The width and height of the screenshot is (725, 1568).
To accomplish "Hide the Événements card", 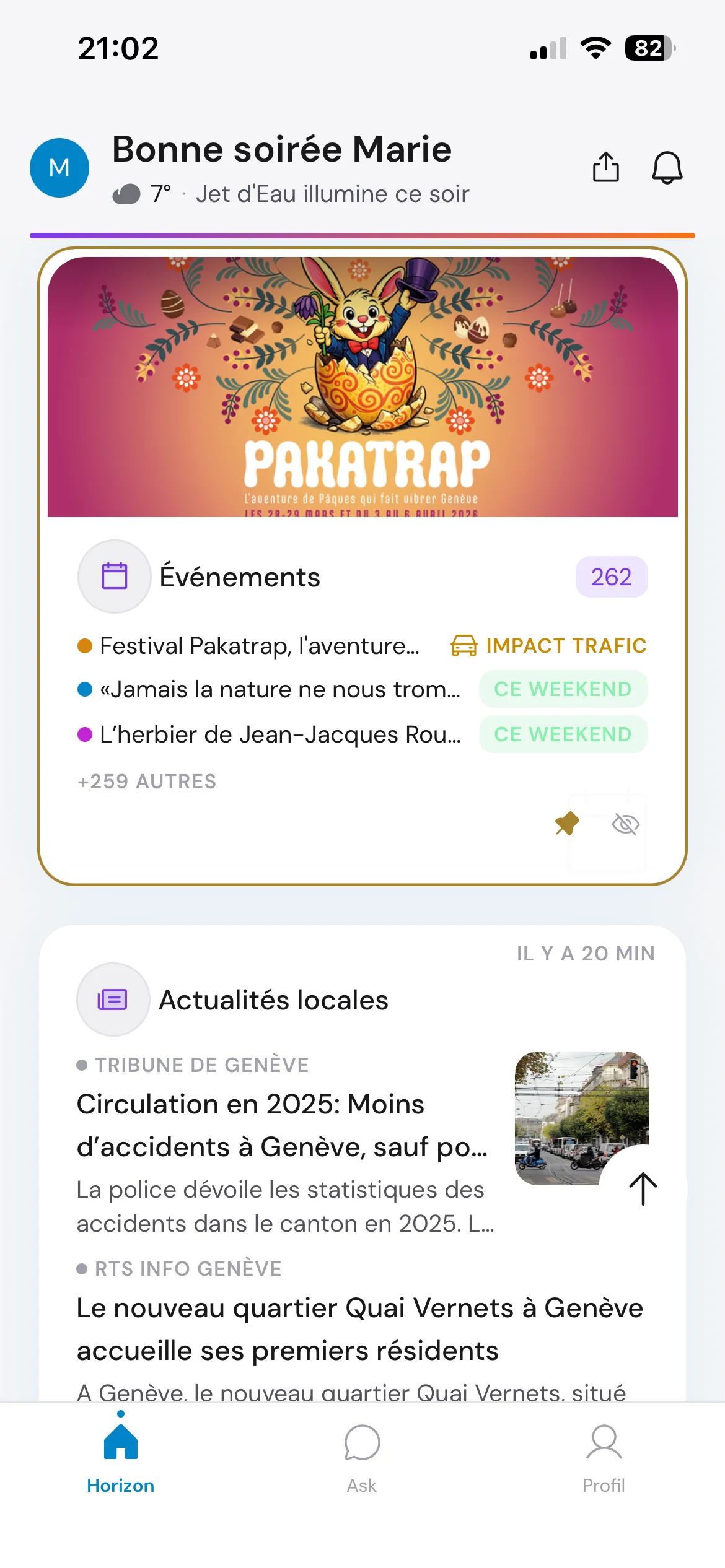I will tap(625, 824).
